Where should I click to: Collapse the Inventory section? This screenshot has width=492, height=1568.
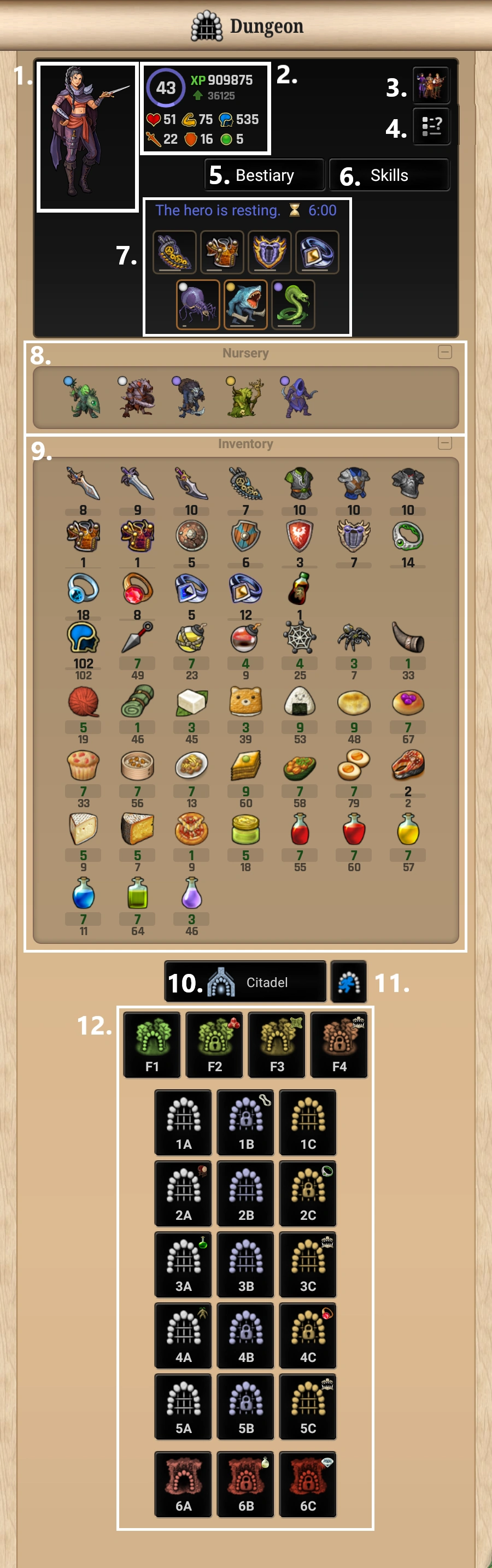[x=444, y=443]
